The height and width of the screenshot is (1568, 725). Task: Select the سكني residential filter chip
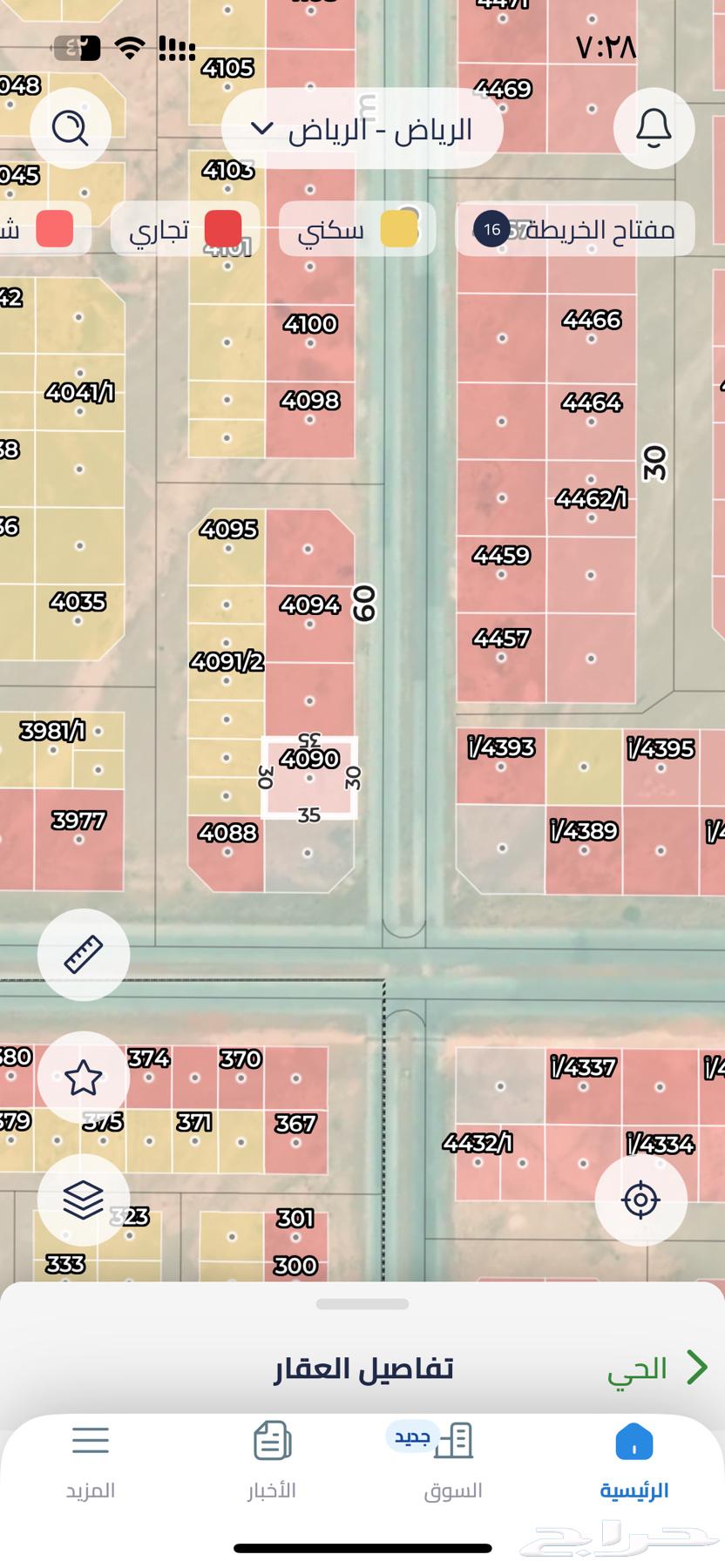pyautogui.click(x=357, y=230)
